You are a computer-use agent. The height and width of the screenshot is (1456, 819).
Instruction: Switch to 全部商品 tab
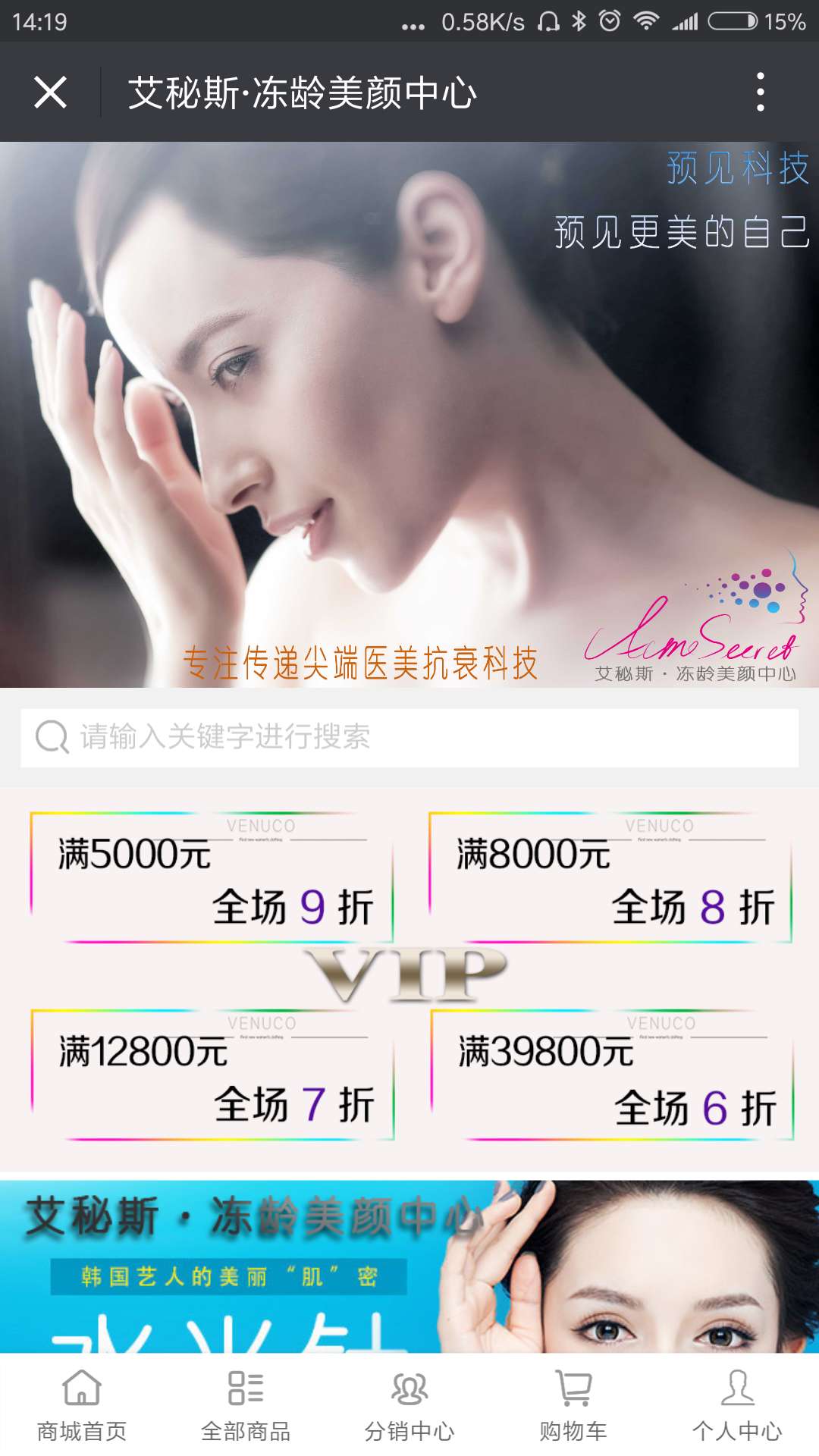tap(246, 1405)
